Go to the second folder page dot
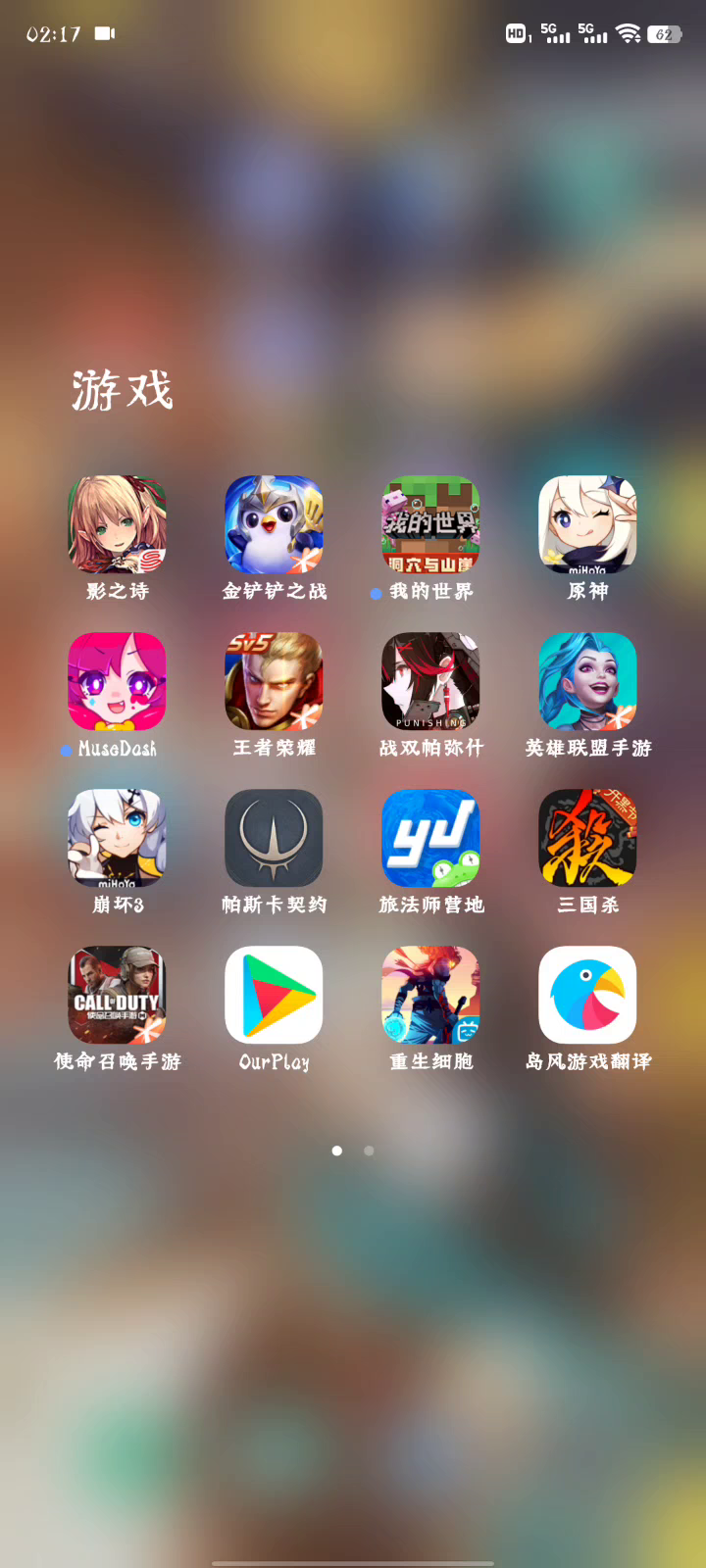Viewport: 706px width, 1568px height. click(x=369, y=1151)
